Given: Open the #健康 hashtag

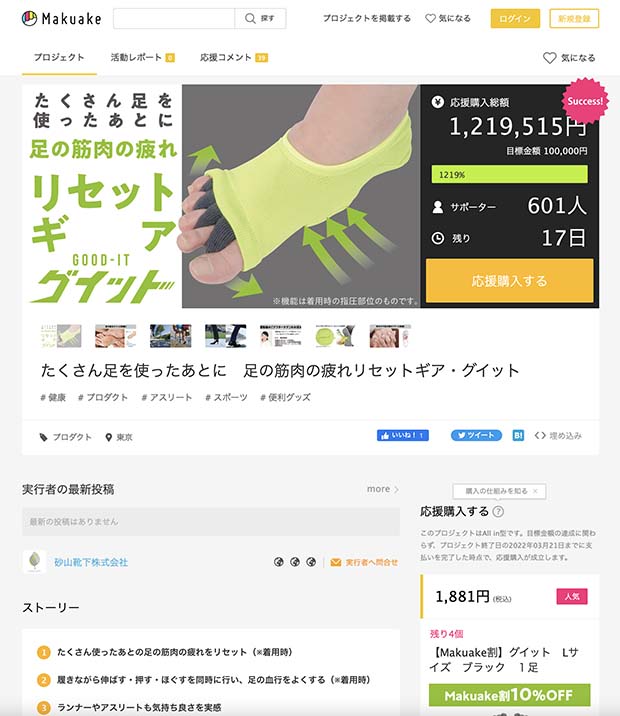Looking at the screenshot, I should tap(53, 397).
